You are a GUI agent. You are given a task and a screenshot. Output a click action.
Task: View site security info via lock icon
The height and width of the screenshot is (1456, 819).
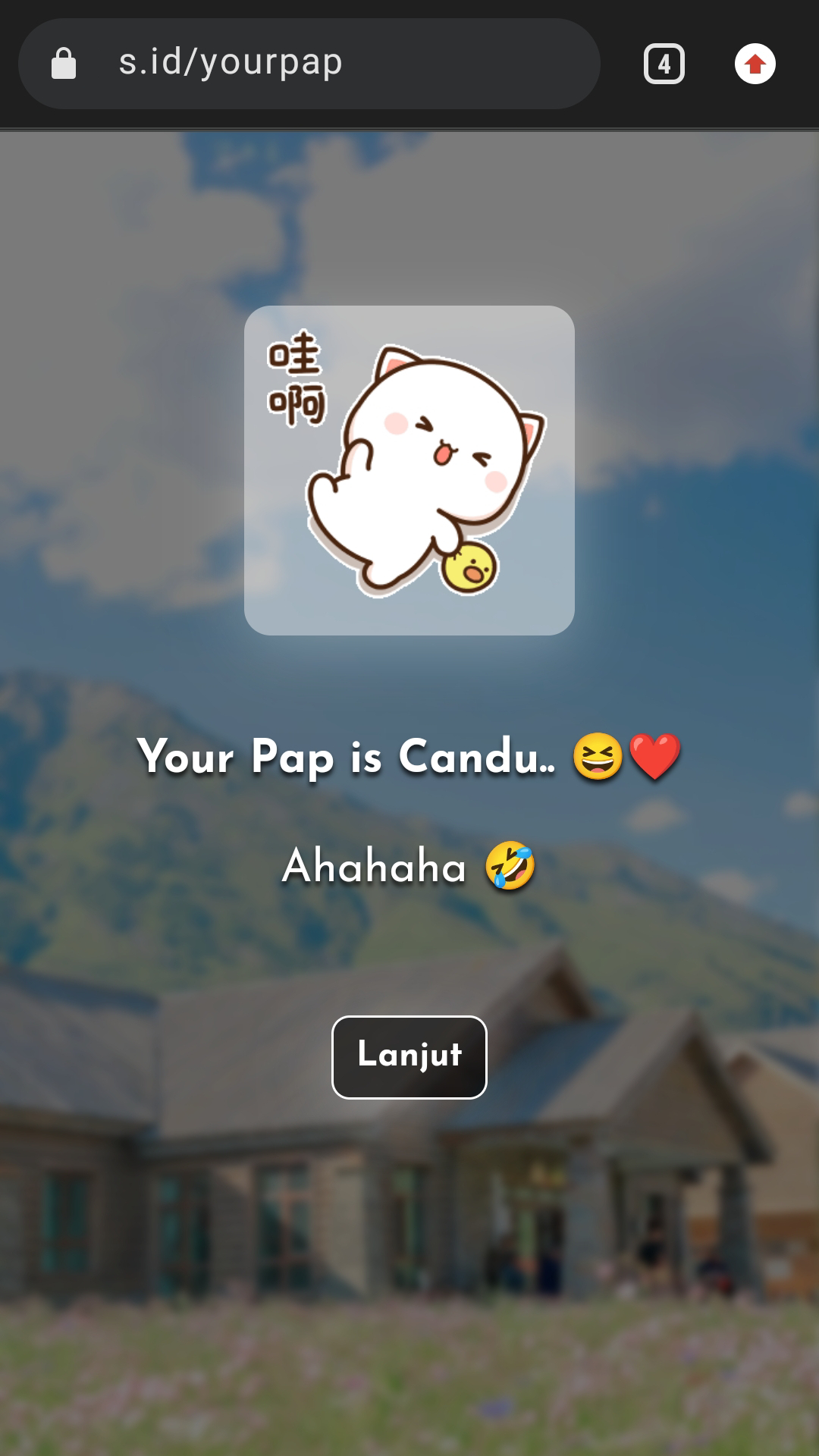tap(64, 64)
